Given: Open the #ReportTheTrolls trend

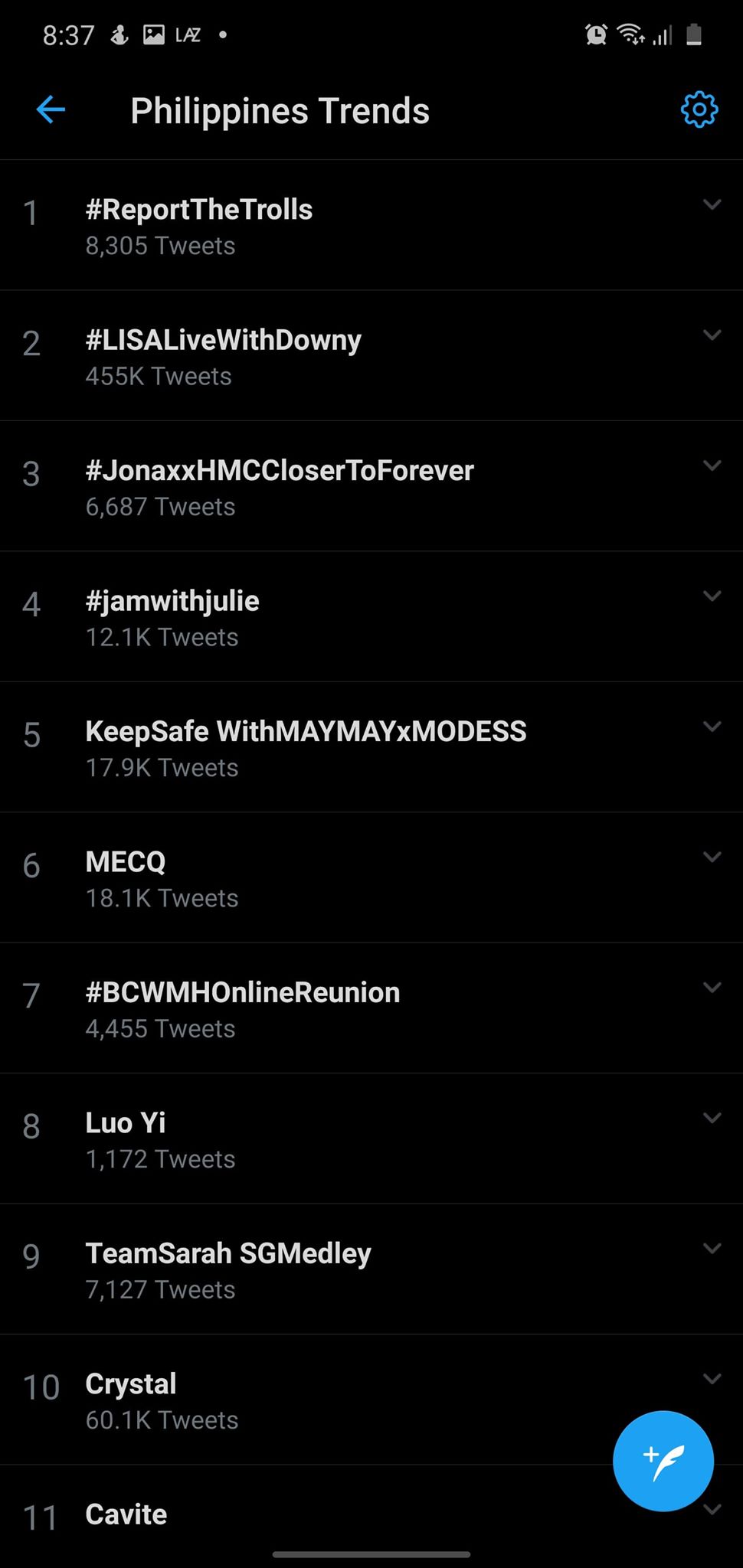Looking at the screenshot, I should click(199, 210).
